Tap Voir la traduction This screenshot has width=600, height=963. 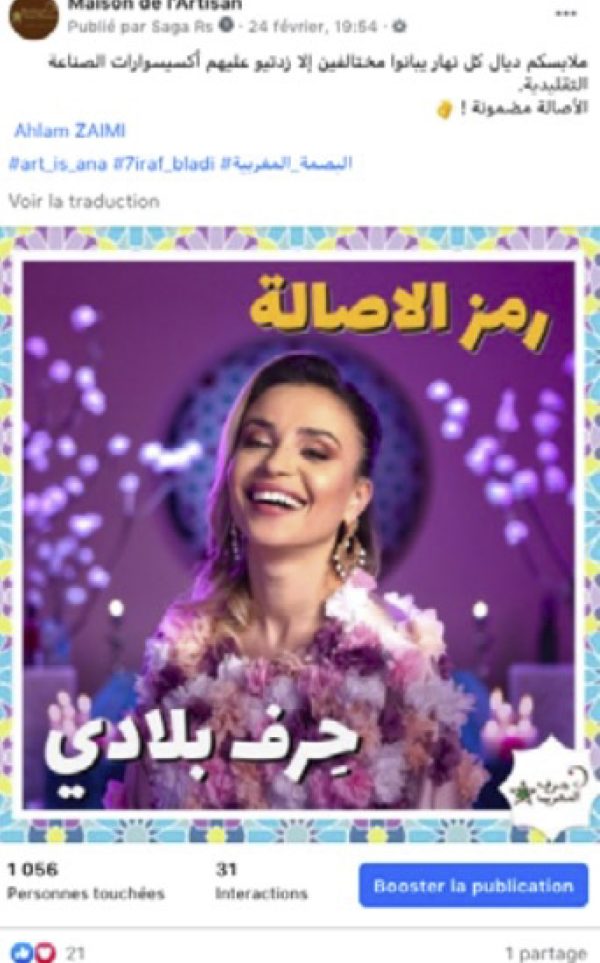(84, 201)
